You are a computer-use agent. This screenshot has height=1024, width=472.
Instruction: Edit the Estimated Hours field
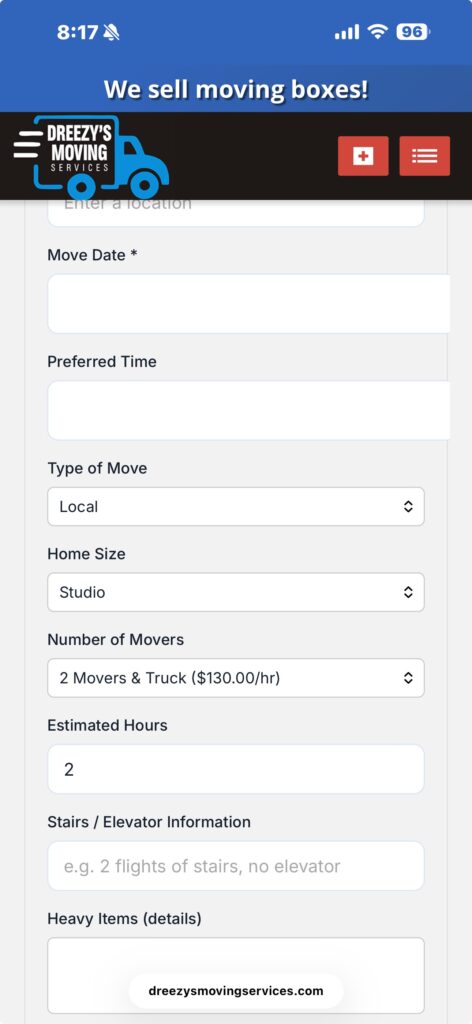click(236, 769)
